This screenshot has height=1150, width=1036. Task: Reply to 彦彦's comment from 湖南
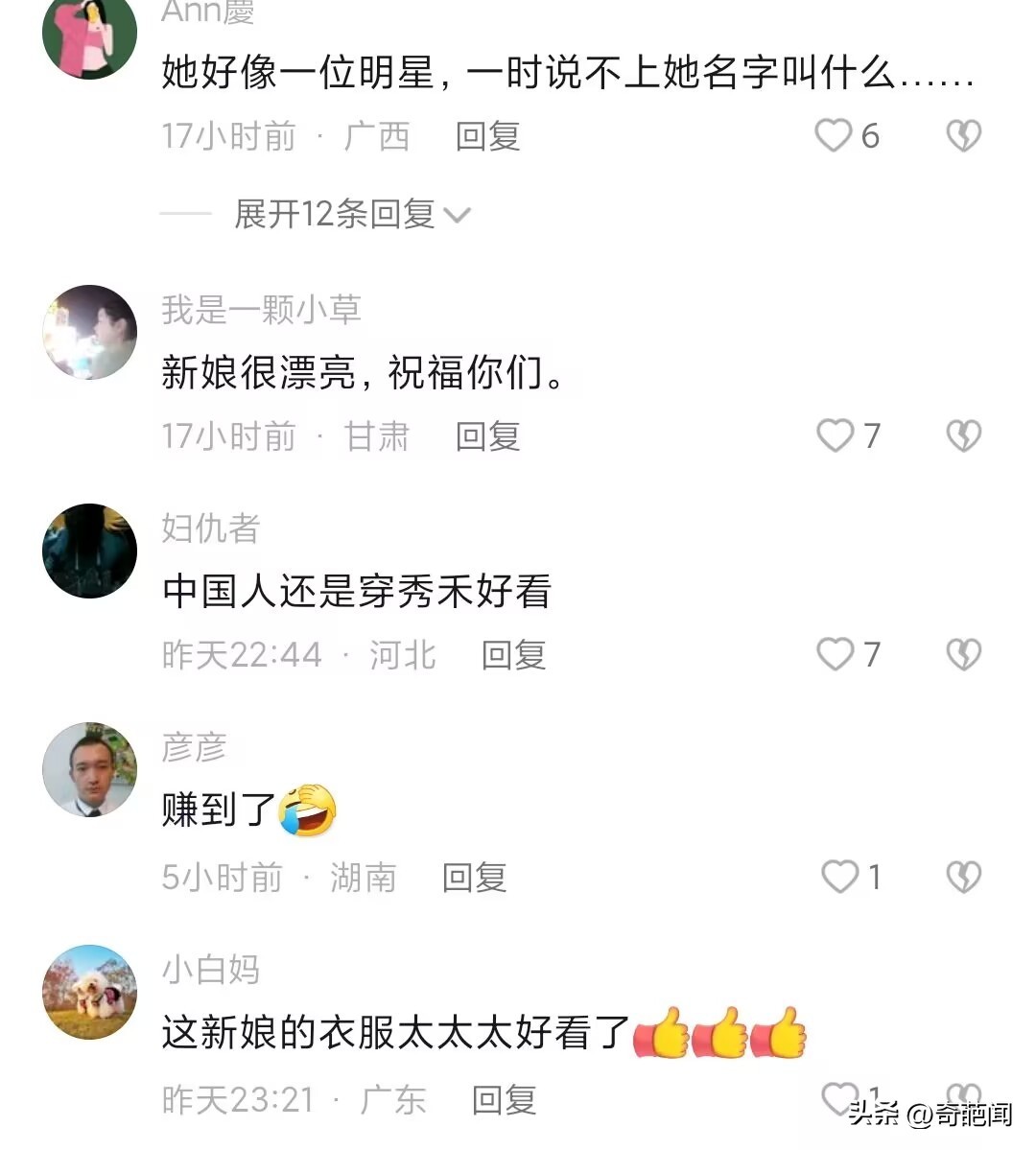[x=474, y=877]
